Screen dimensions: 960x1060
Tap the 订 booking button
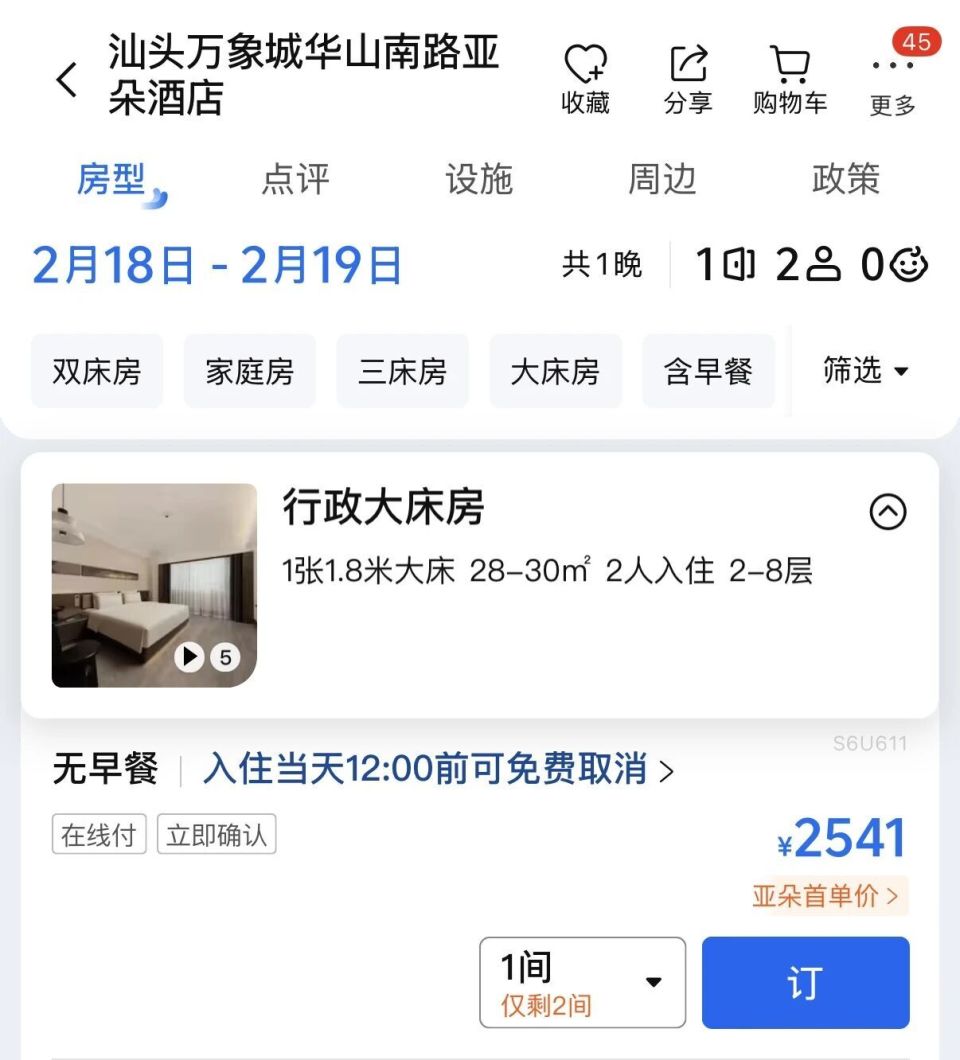805,982
